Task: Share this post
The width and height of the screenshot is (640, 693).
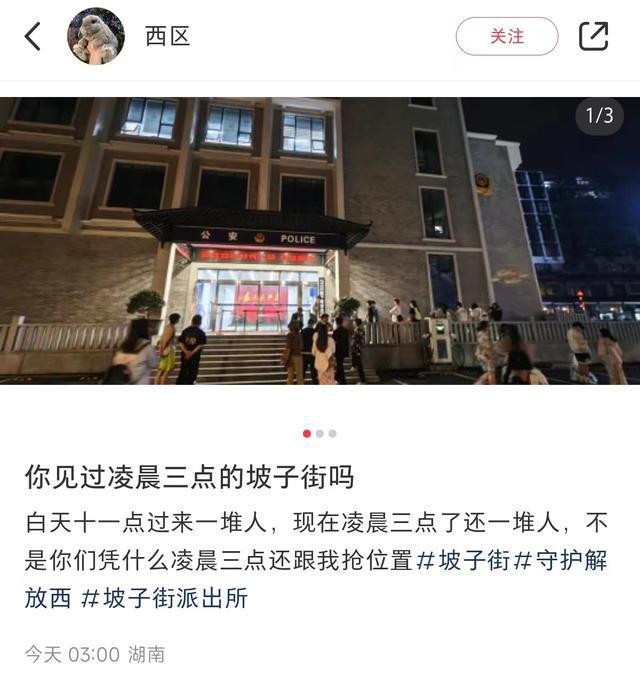Action: [593, 37]
